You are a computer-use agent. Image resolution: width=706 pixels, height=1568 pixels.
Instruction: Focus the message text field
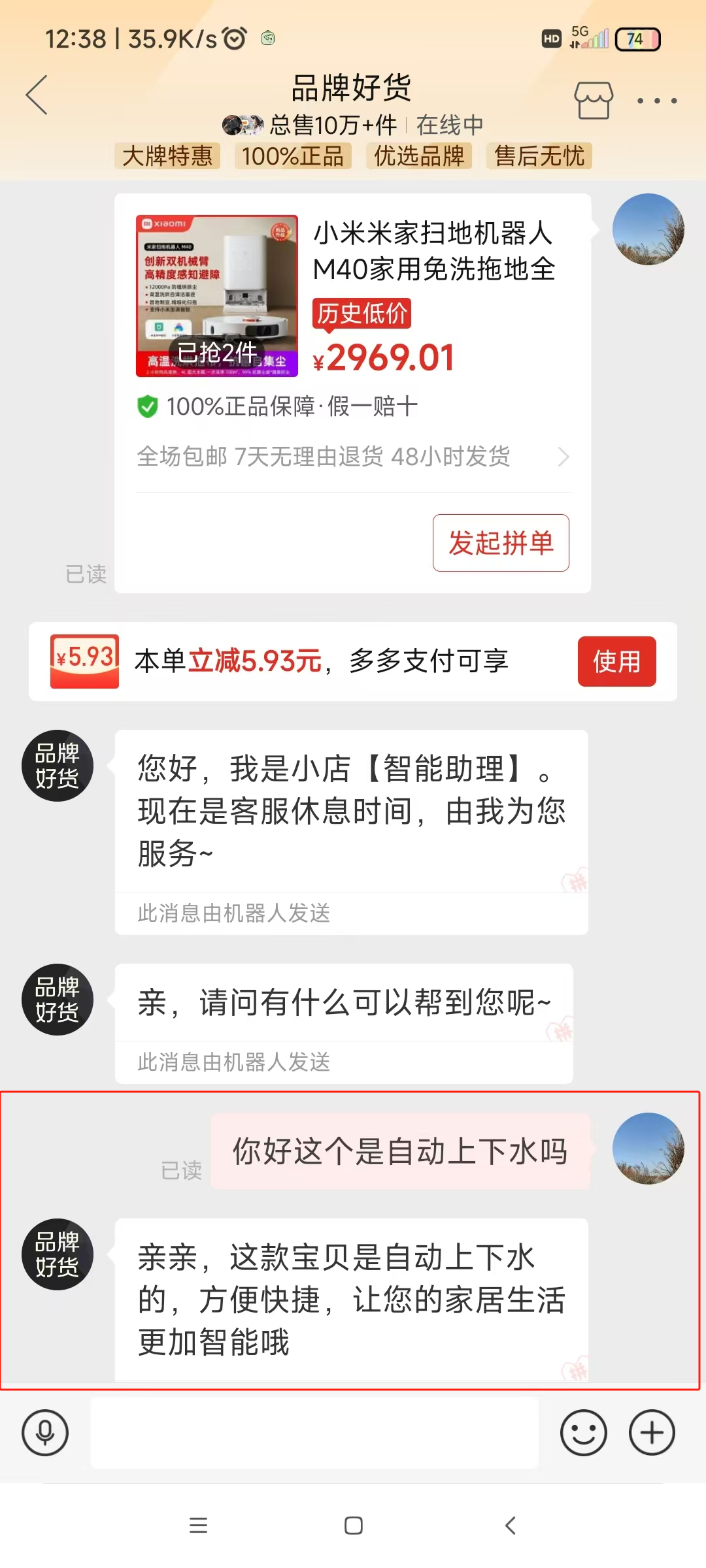314,1433
